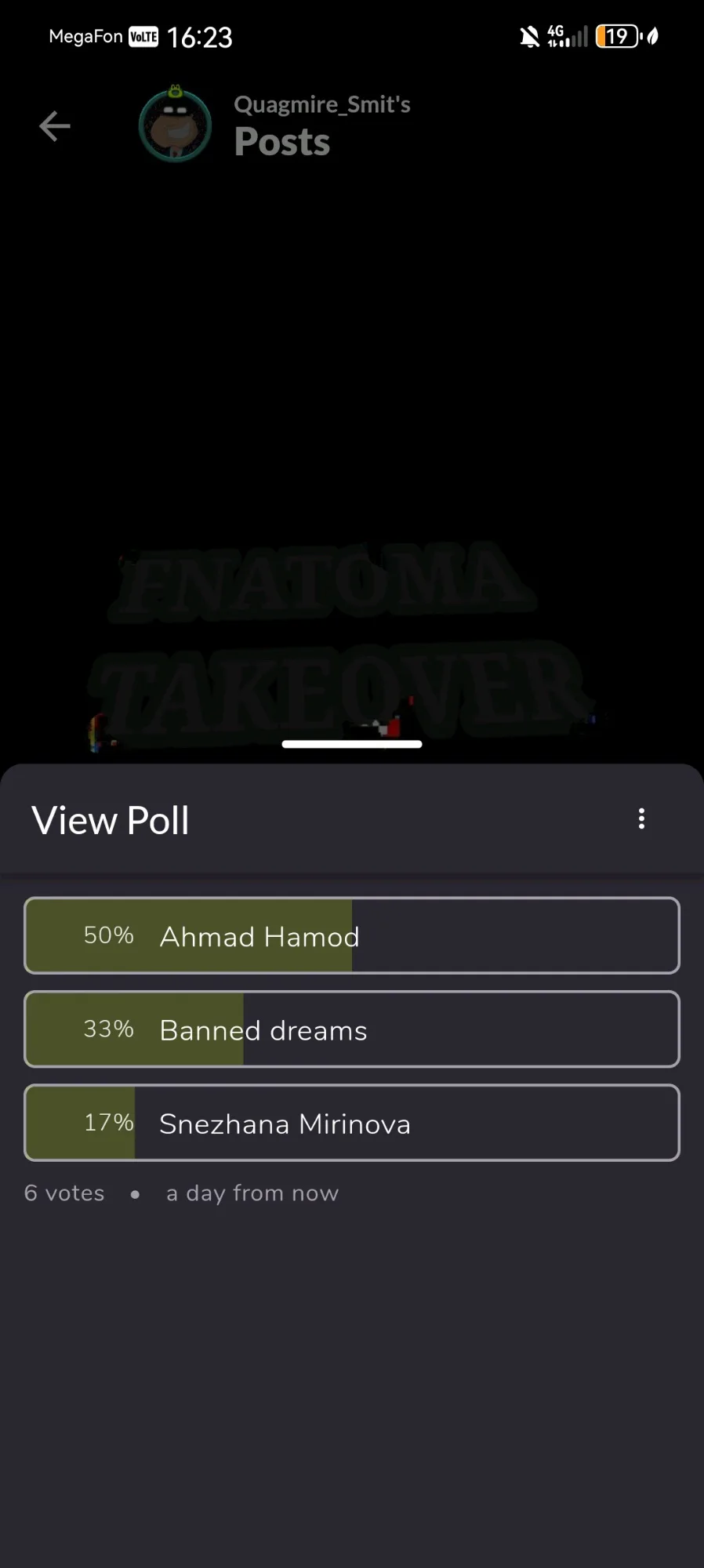Tap the bottom sheet drag handle
This screenshot has width=704, height=1568.
click(x=352, y=744)
